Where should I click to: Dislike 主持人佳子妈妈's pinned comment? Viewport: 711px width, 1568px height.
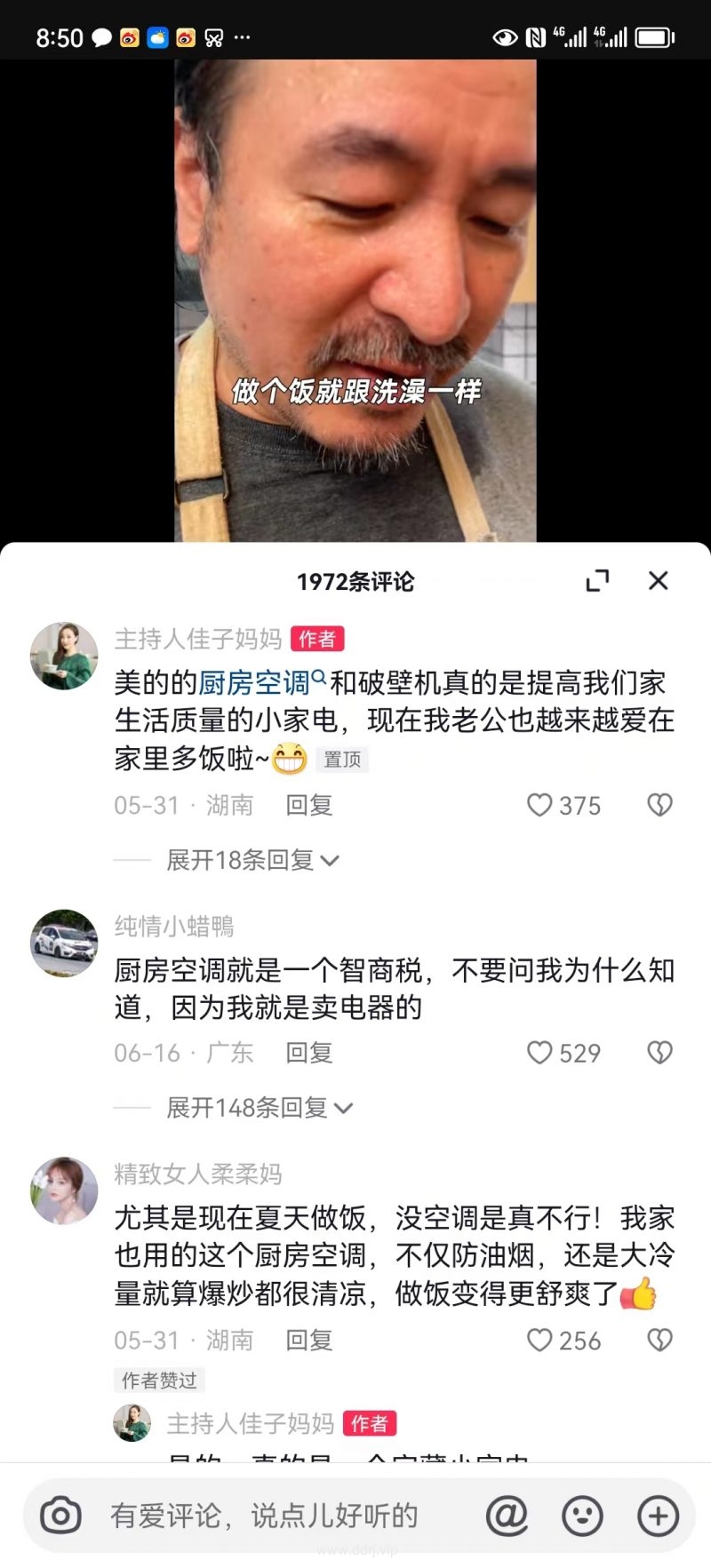(659, 805)
